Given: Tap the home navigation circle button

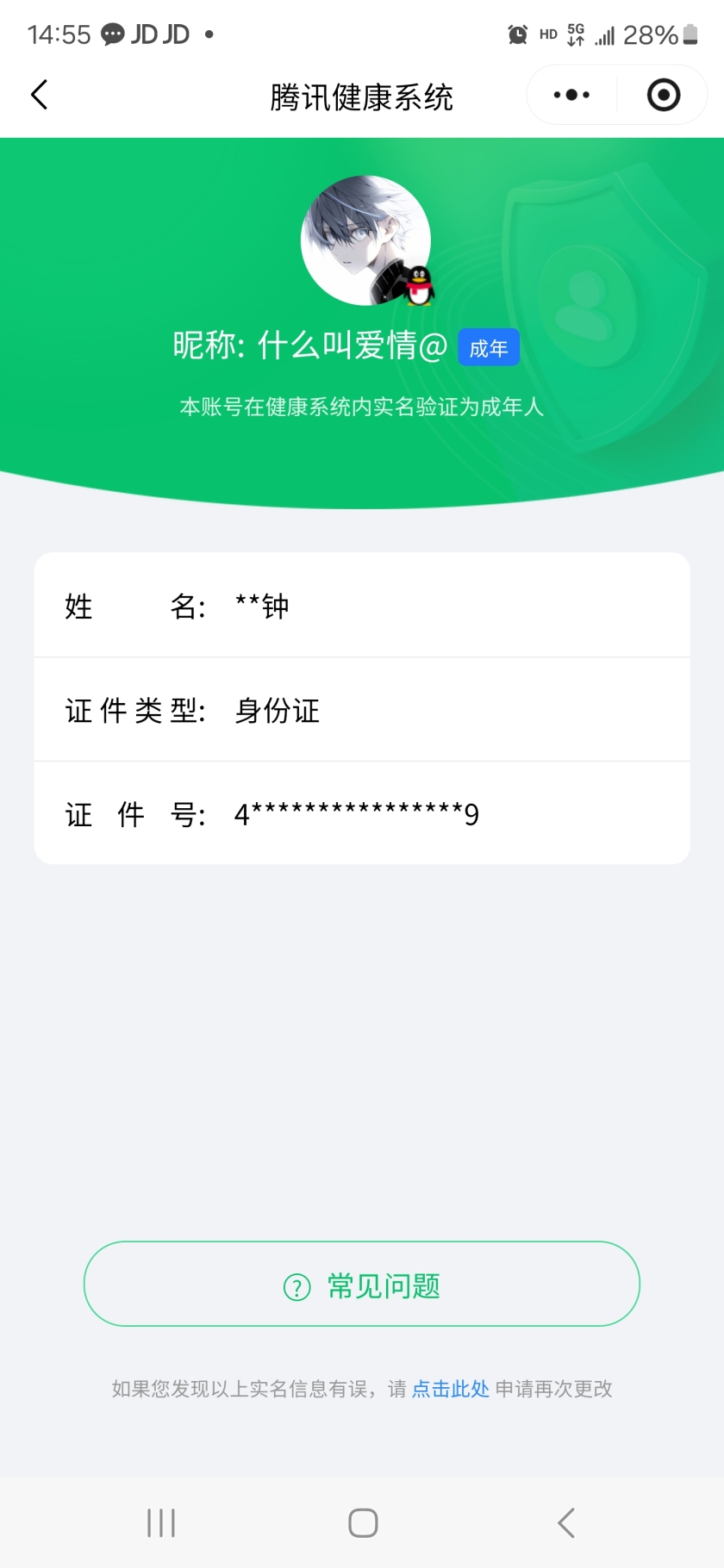Looking at the screenshot, I should (x=362, y=1522).
